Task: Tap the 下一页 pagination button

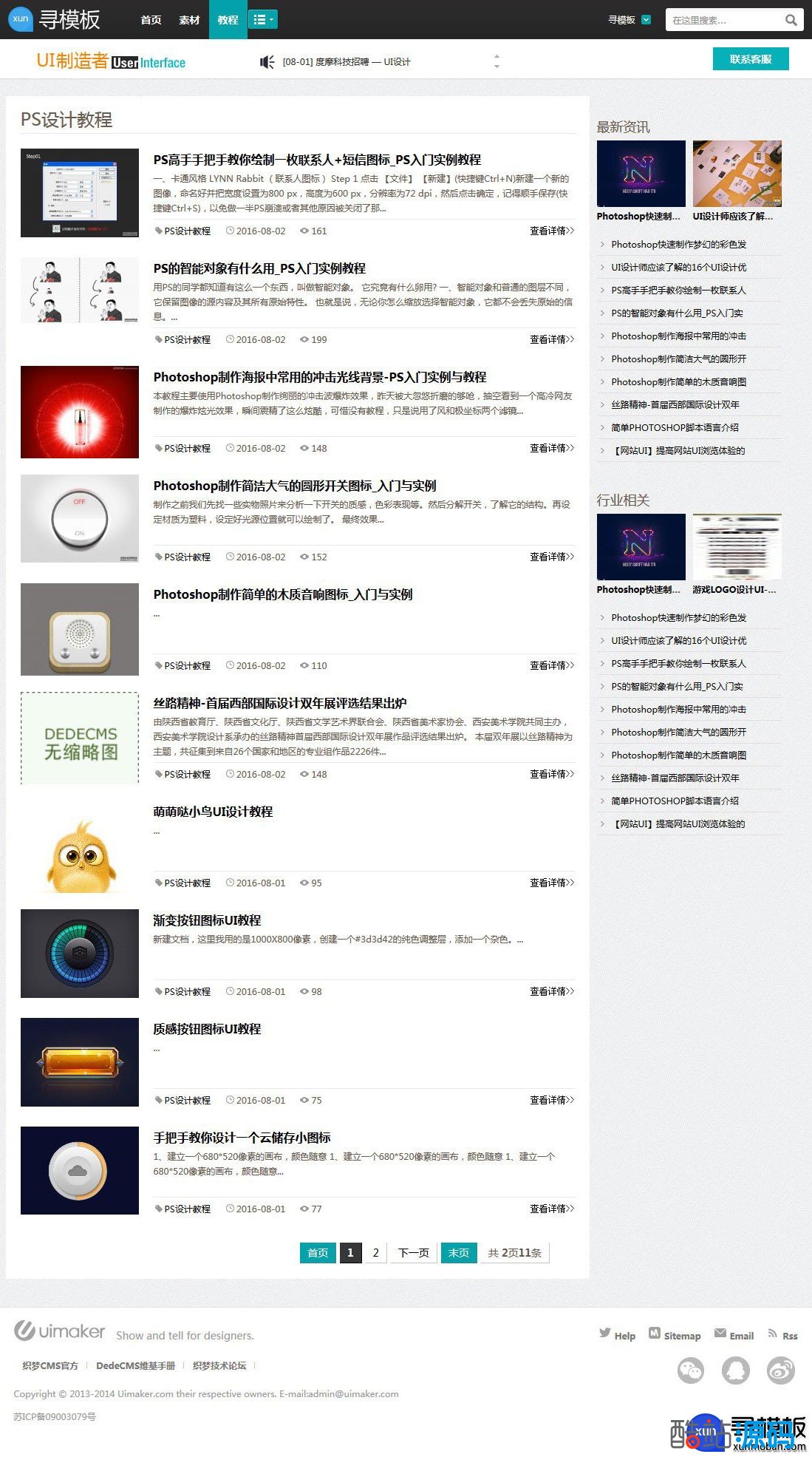Action: (413, 1253)
